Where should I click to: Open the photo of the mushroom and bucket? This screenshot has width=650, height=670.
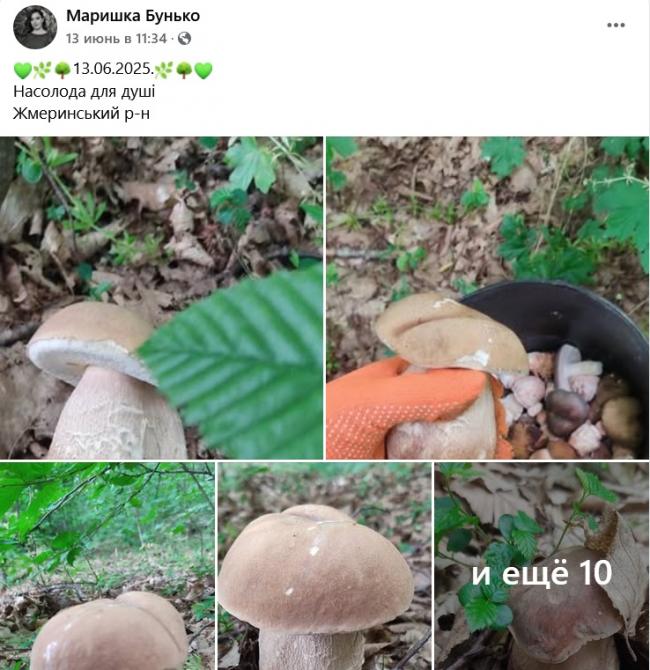click(x=487, y=297)
